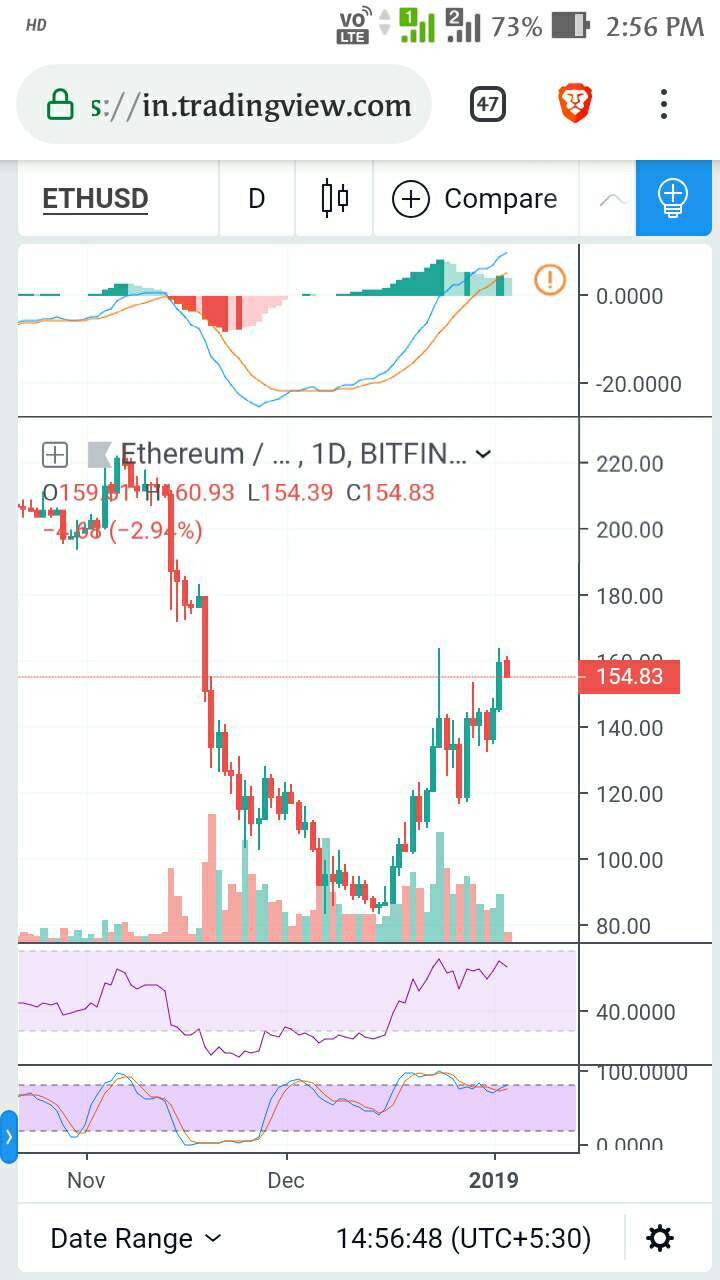This screenshot has width=720, height=1280.
Task: Open the ideas lightbulb button
Action: coord(673,197)
